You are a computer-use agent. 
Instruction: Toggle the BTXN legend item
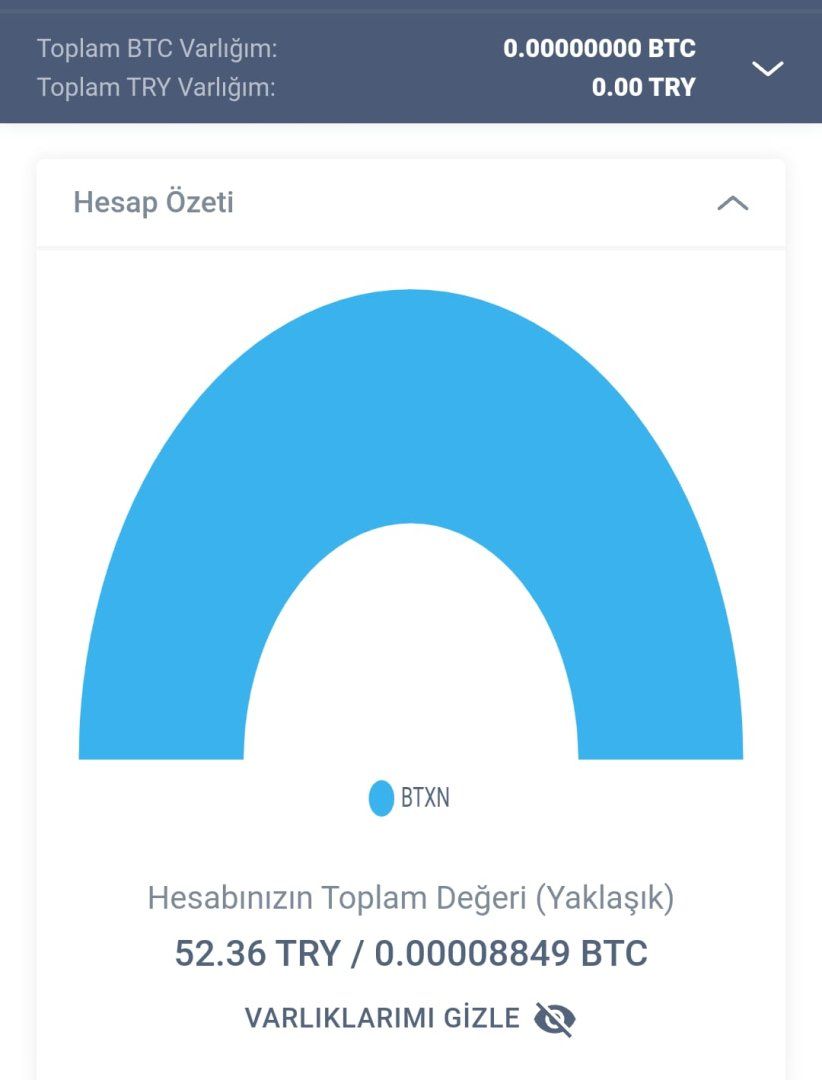[x=410, y=798]
